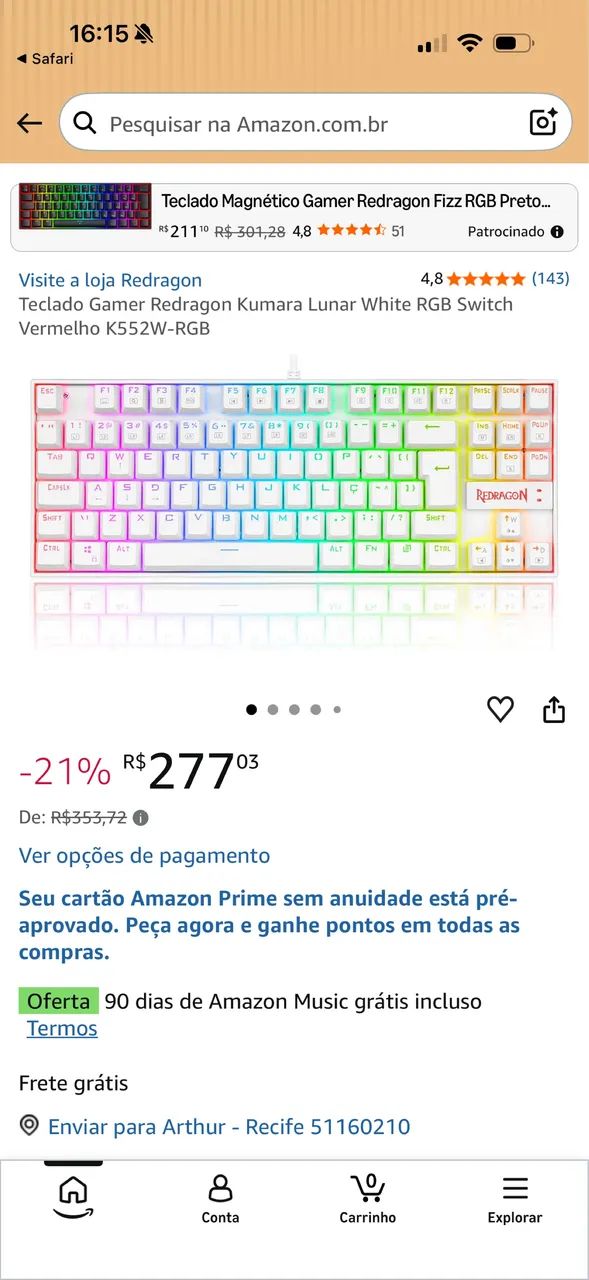Viewport: 589px width, 1280px height.
Task: Visit the Redragon store
Action: (x=110, y=280)
